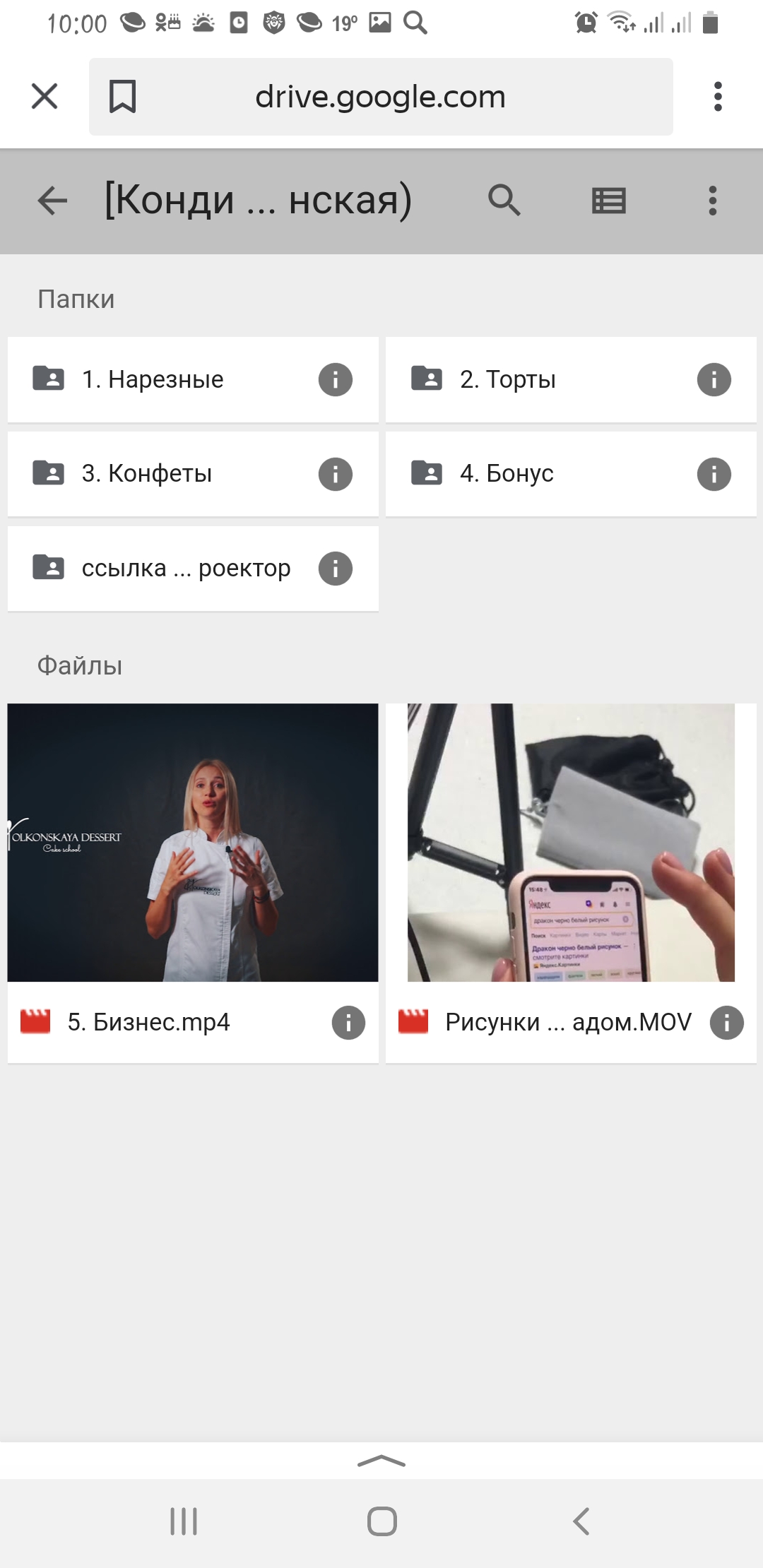Close the browser tab with X
Image resolution: width=763 pixels, height=1568 pixels.
[45, 96]
